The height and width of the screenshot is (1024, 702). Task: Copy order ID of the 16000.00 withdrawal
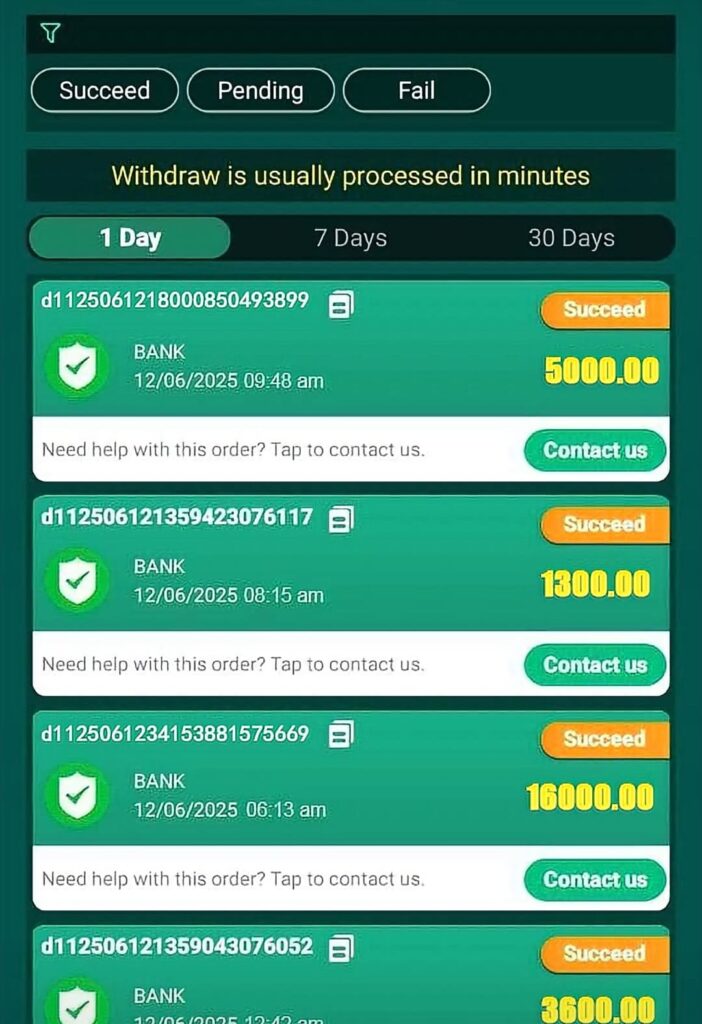[341, 735]
